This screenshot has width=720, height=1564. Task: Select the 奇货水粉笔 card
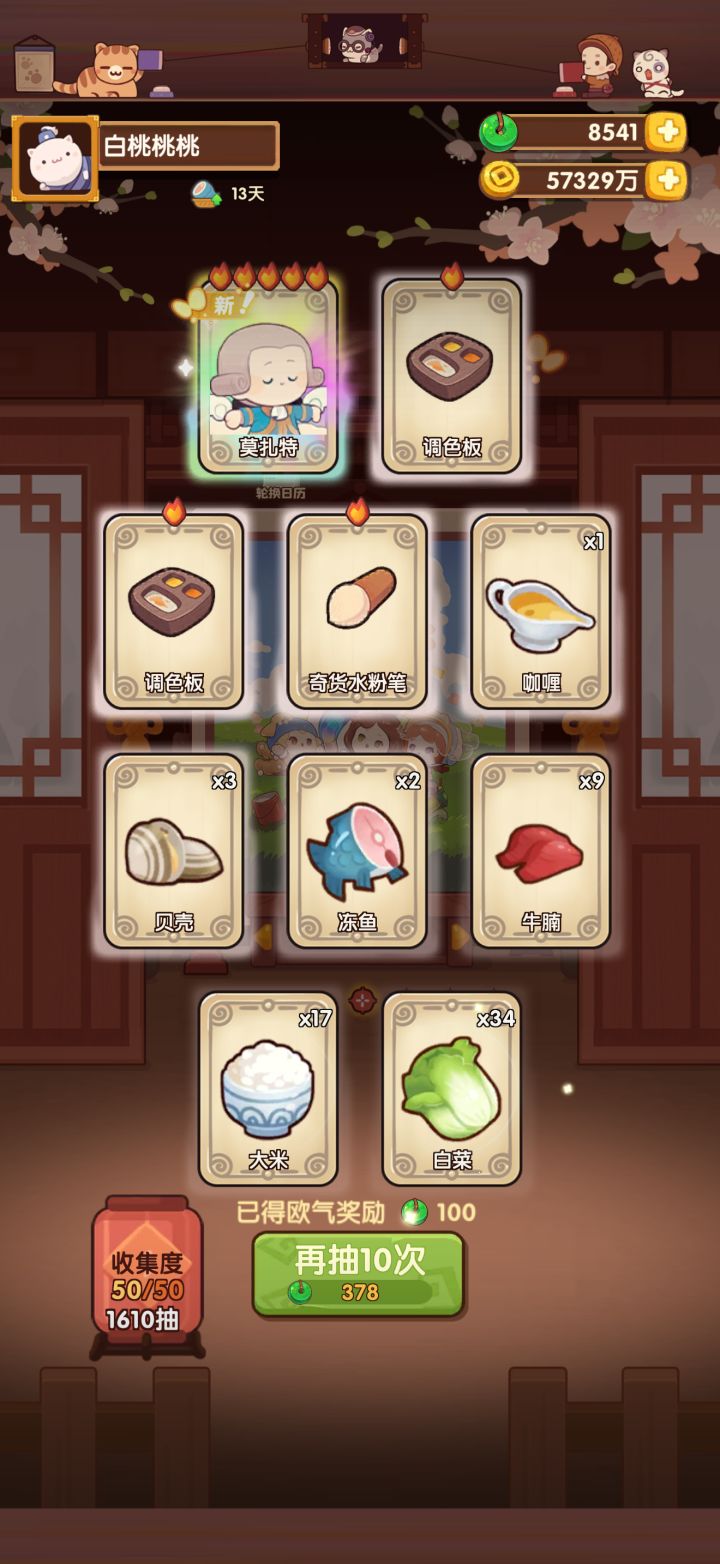tap(360, 610)
